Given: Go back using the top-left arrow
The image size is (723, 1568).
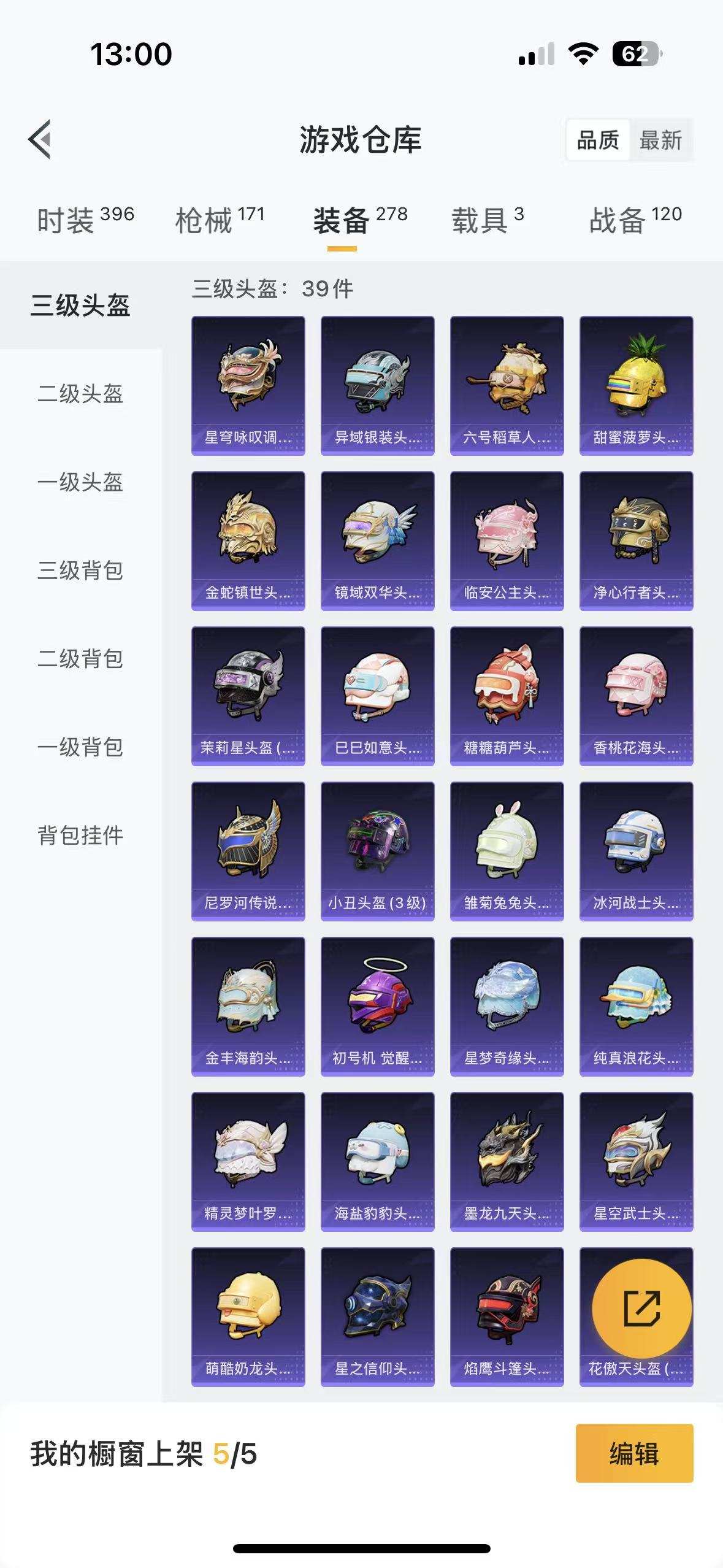Looking at the screenshot, I should [40, 139].
